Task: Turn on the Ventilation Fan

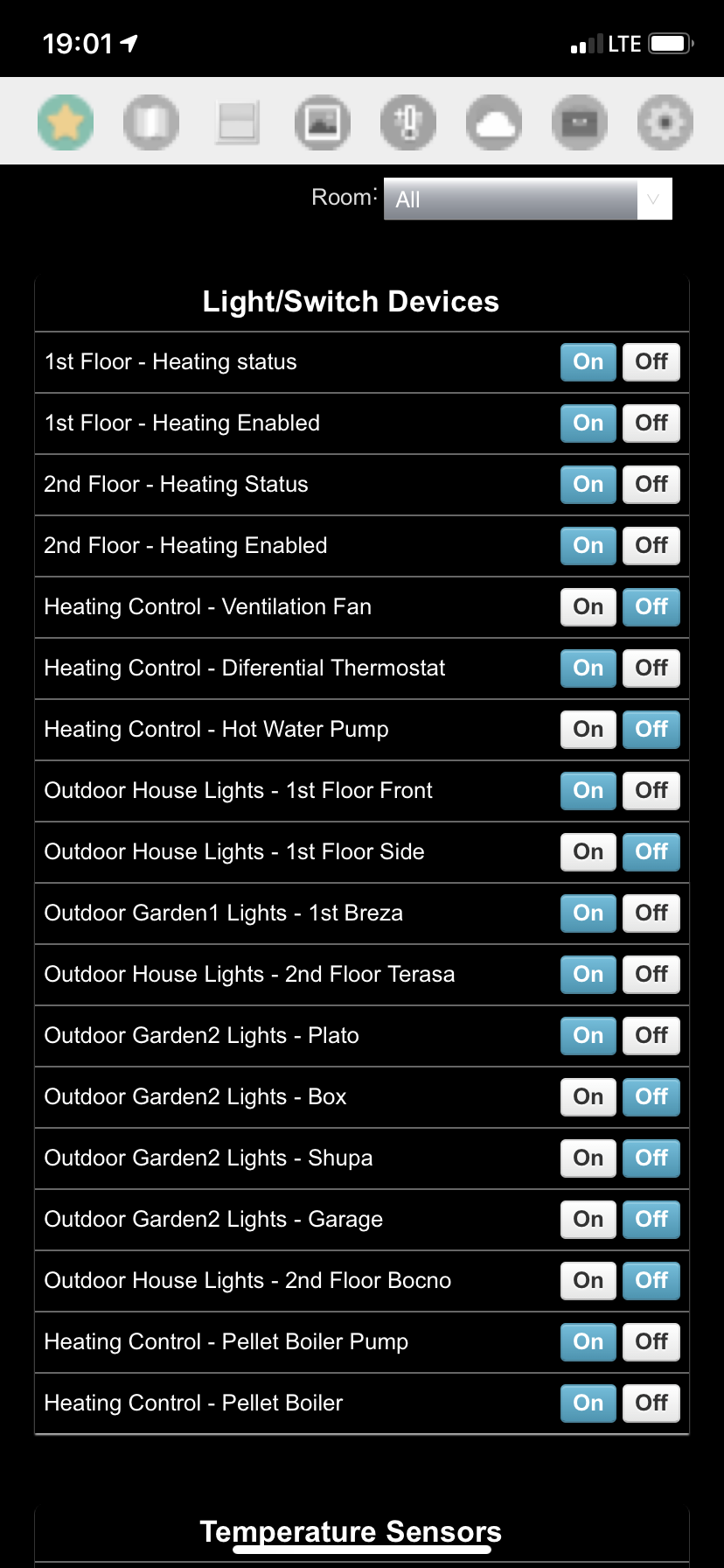Action: pos(588,606)
